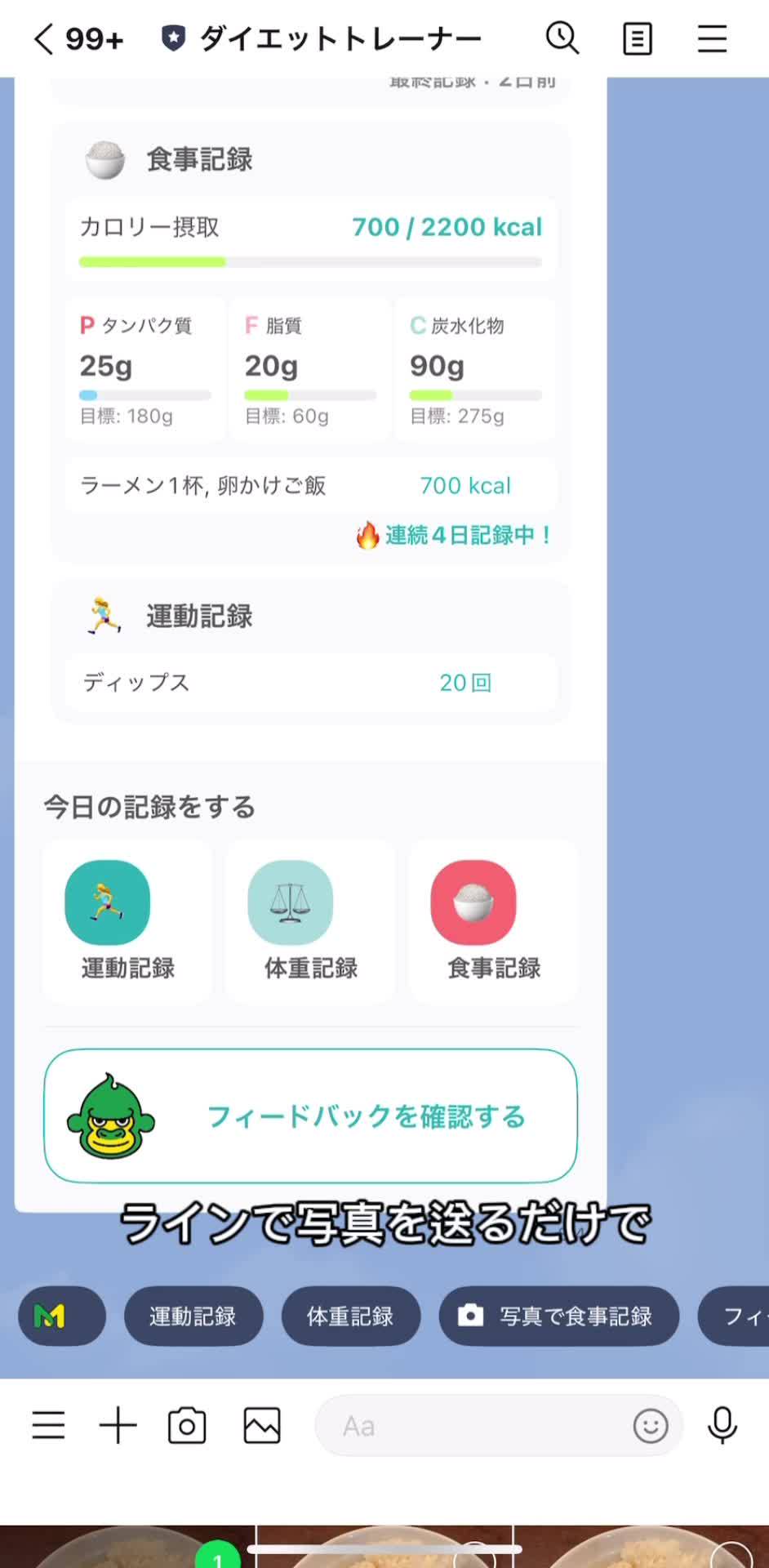The height and width of the screenshot is (1568, 769).
Task: Tap the M logo quick reply chip
Action: 61,1316
